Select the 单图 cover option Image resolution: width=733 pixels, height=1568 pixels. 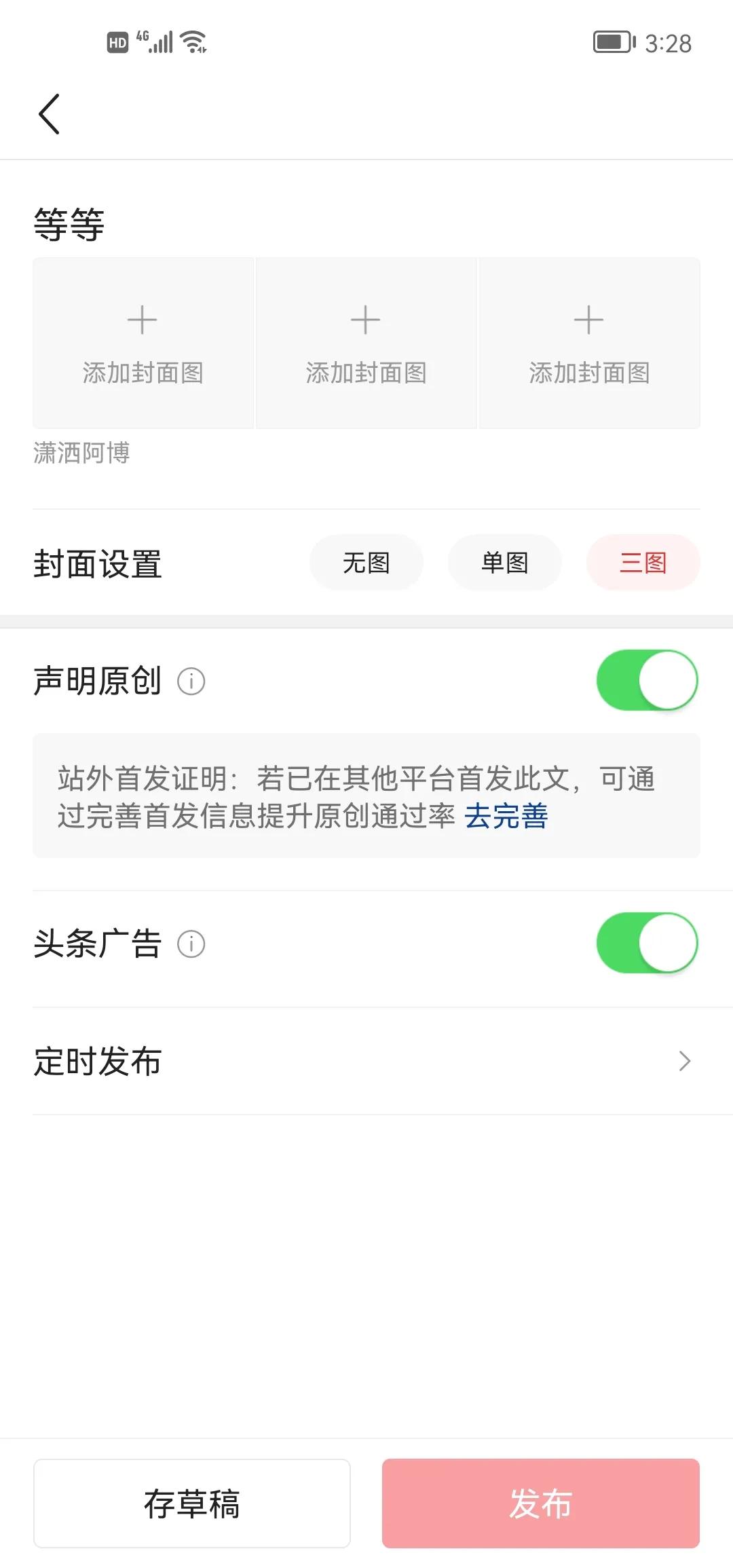click(504, 562)
